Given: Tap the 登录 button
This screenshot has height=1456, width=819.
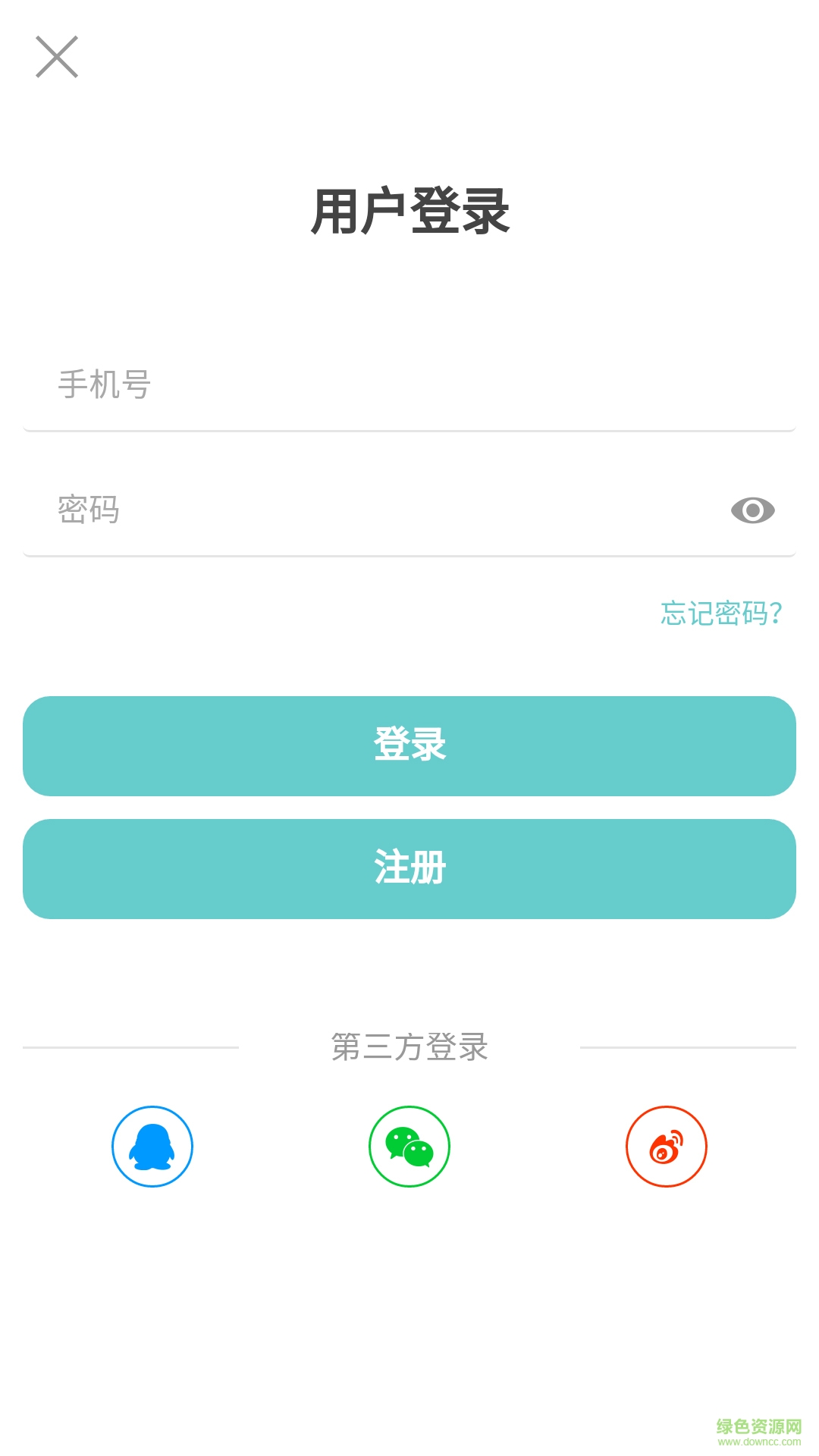Looking at the screenshot, I should (x=409, y=746).
